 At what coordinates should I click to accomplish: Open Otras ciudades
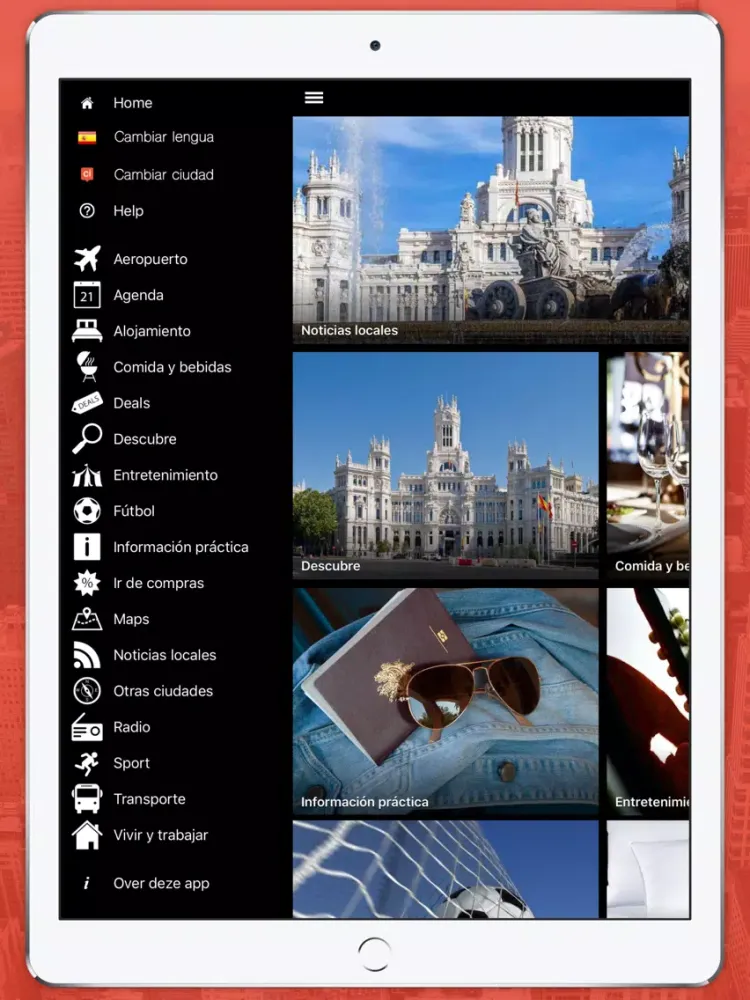point(162,691)
